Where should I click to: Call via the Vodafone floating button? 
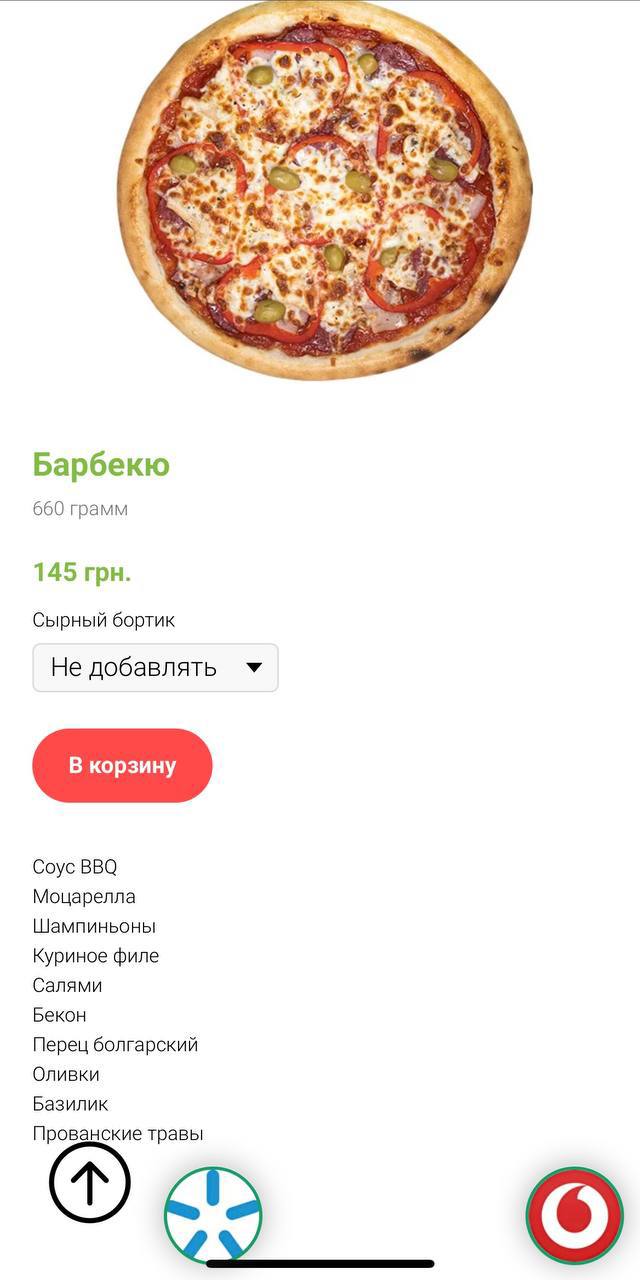(x=575, y=1216)
